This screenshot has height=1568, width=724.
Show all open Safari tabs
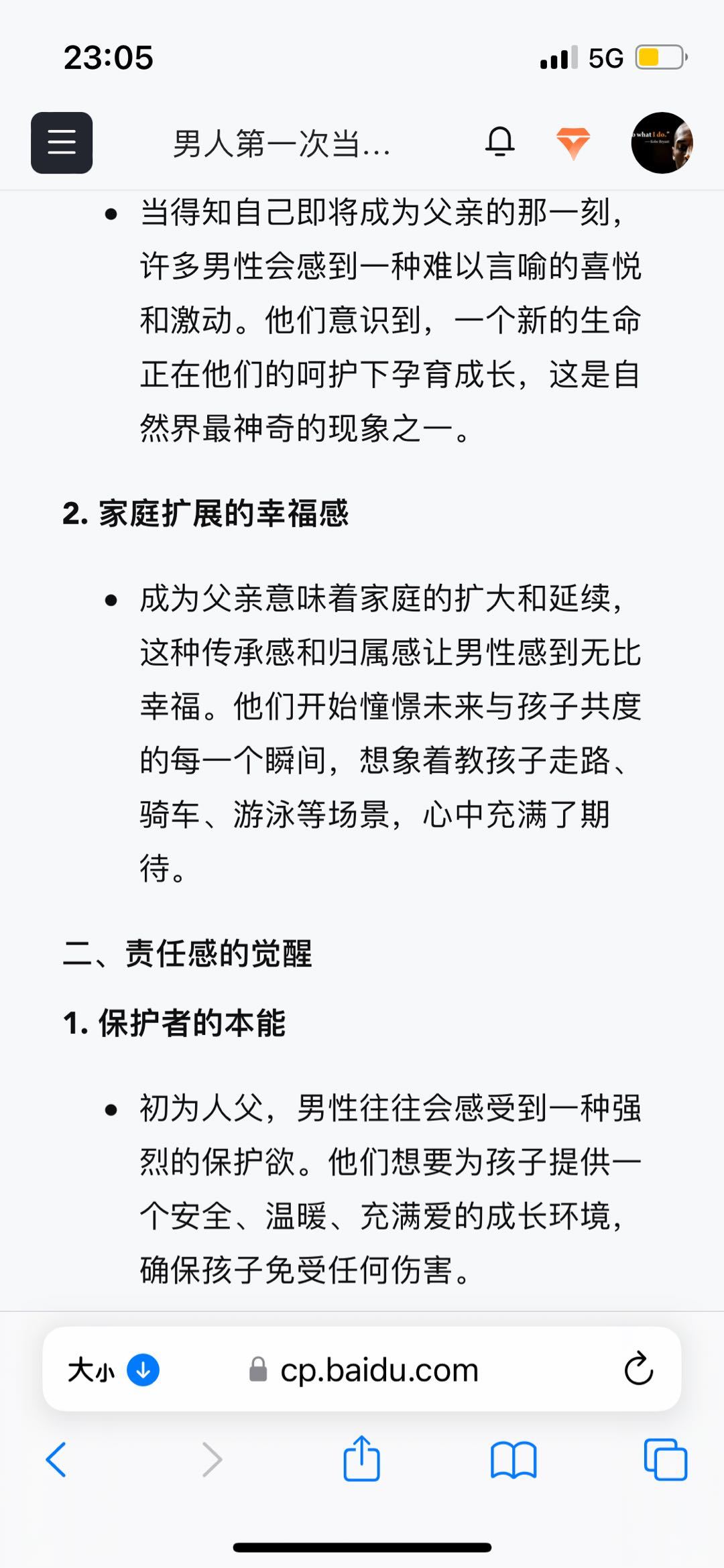665,1459
